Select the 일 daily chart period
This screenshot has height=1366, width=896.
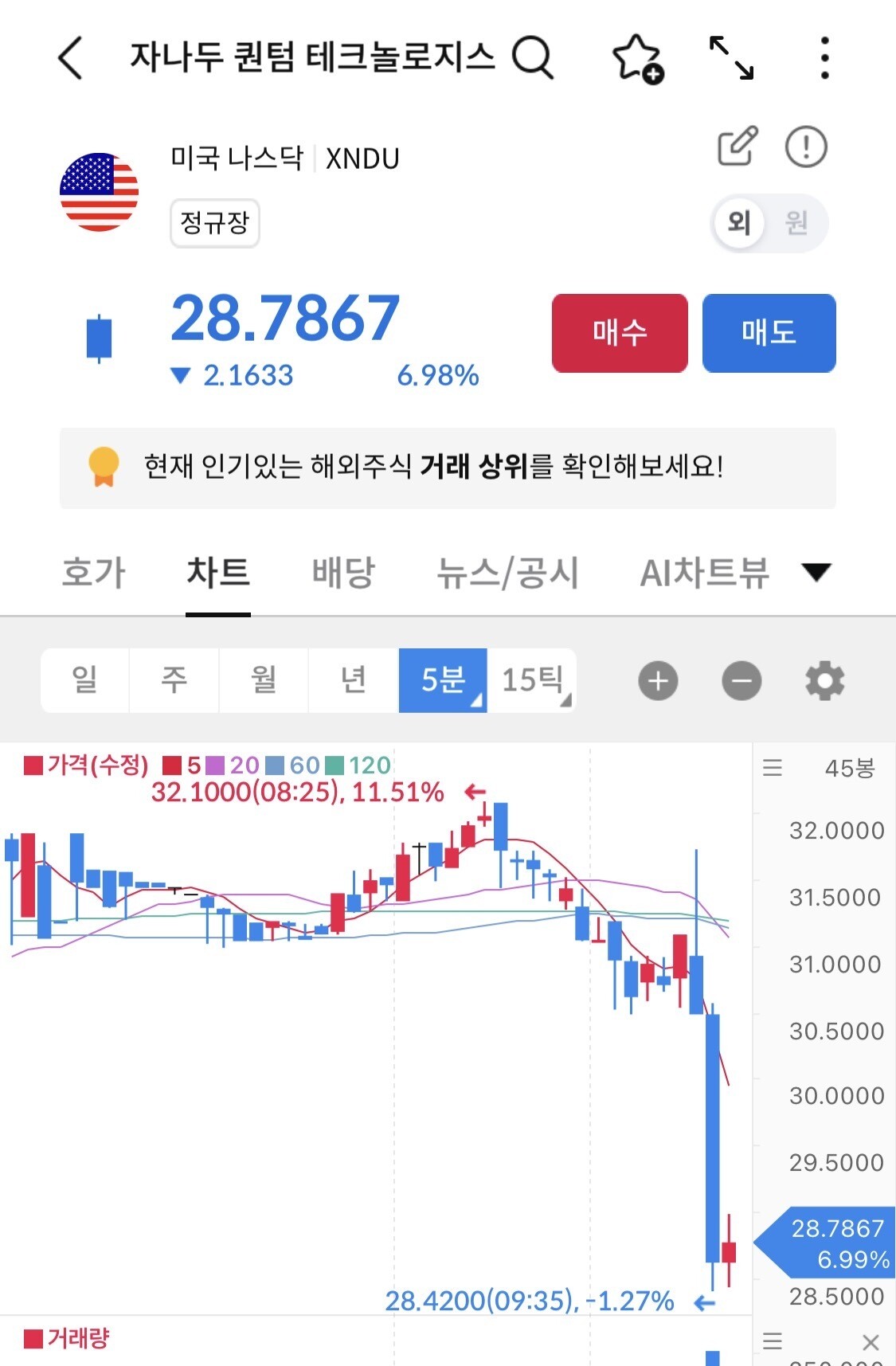click(84, 680)
